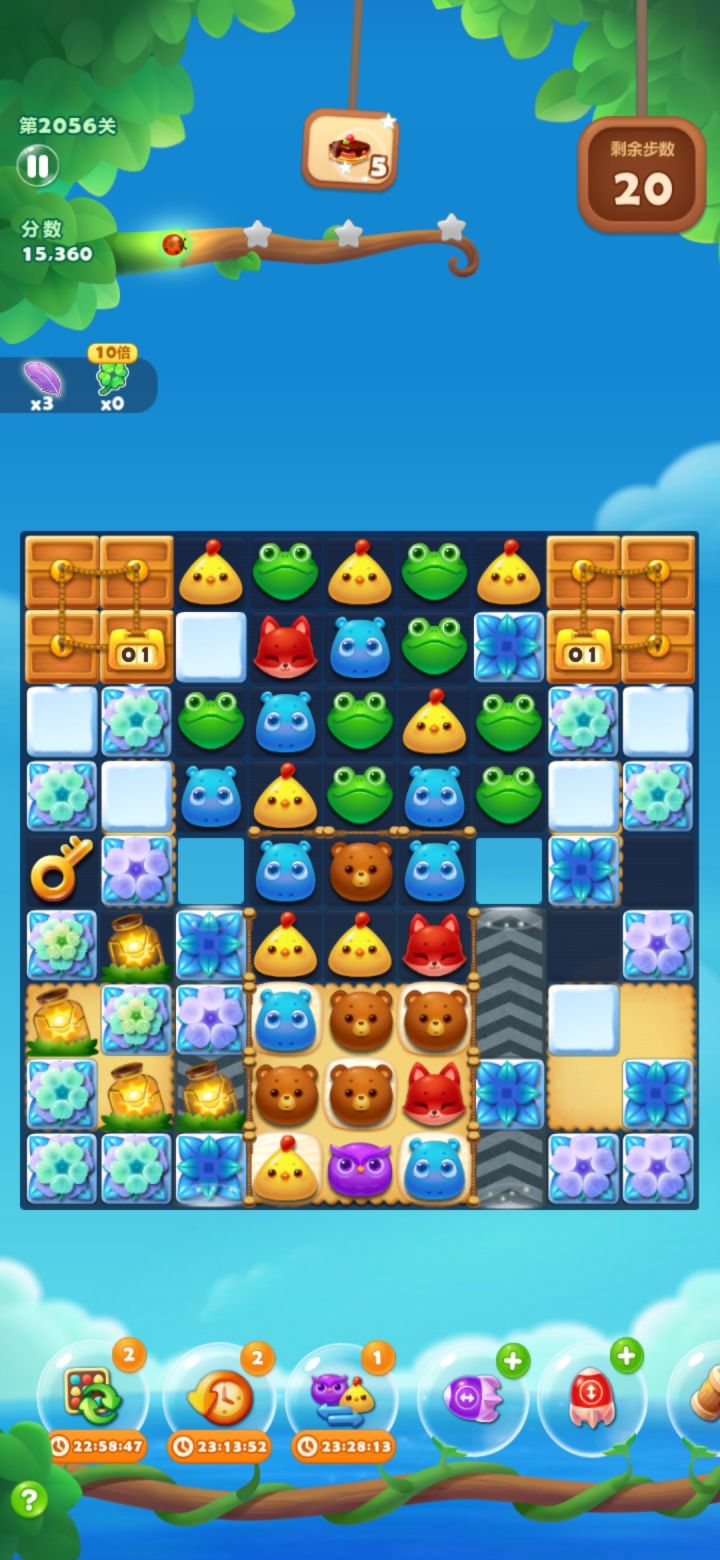This screenshot has height=1560, width=720.
Task: Click the chained crate marked 01
Action: click(136, 650)
